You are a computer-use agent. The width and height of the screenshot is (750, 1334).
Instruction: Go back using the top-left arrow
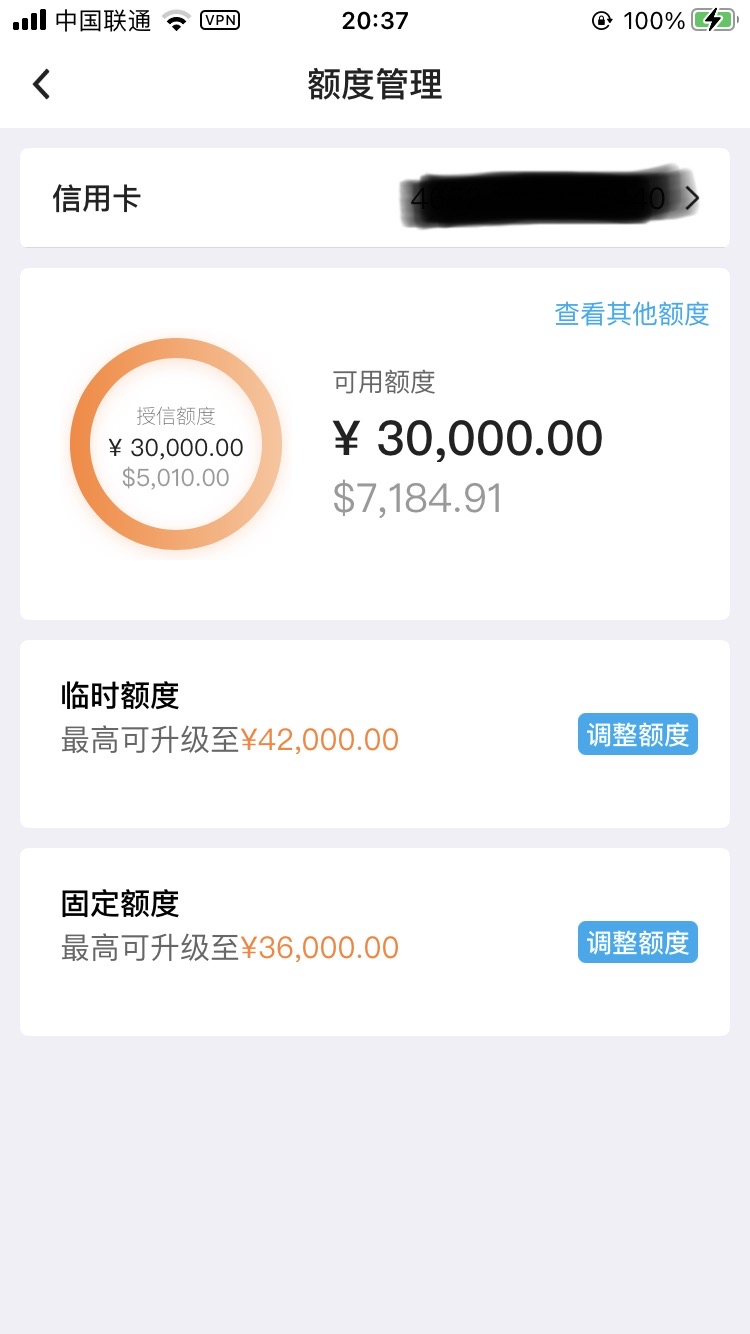pyautogui.click(x=41, y=84)
